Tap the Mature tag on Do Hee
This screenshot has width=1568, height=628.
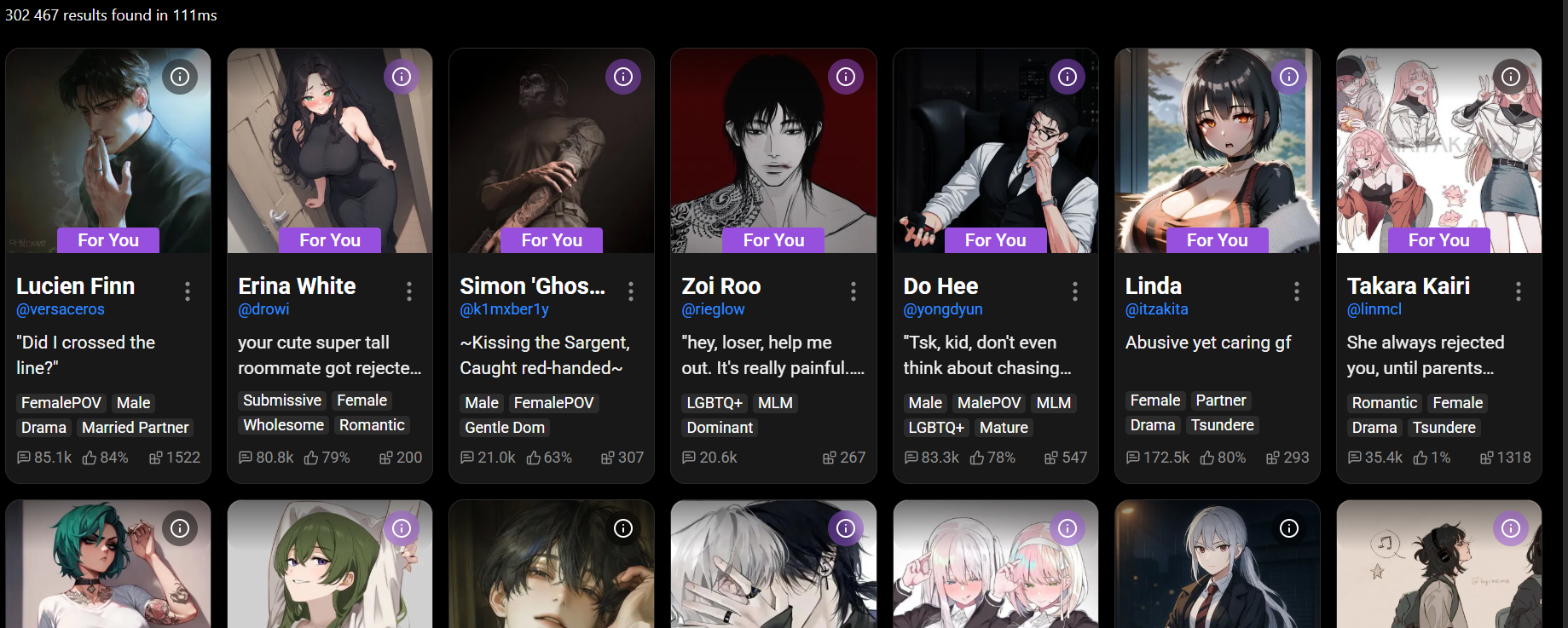[1004, 428]
